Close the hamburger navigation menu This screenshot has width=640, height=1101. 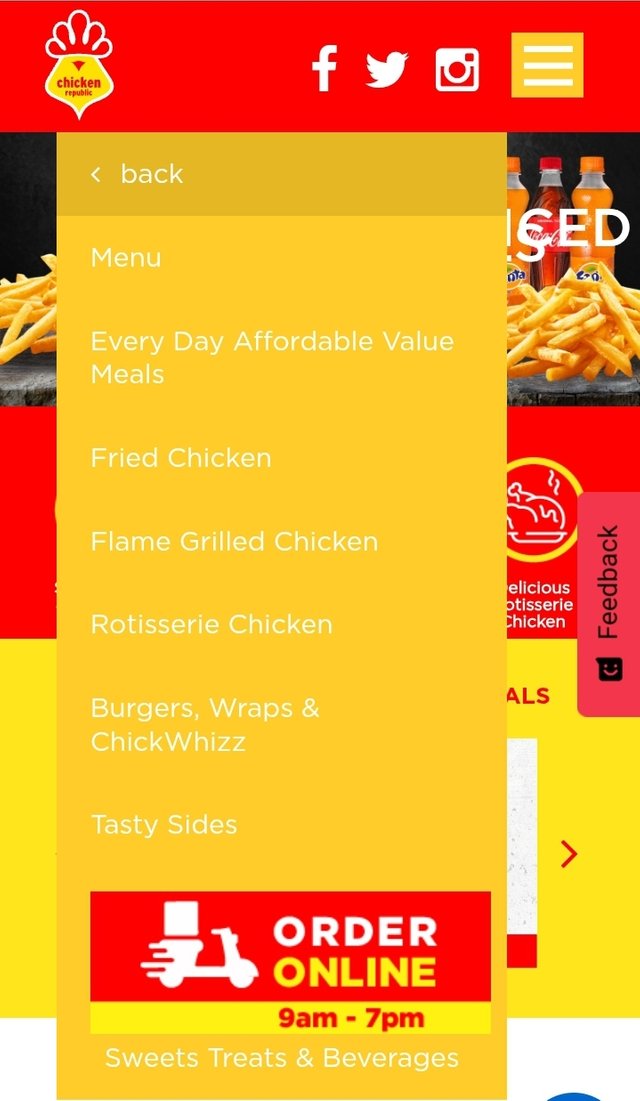pos(547,65)
